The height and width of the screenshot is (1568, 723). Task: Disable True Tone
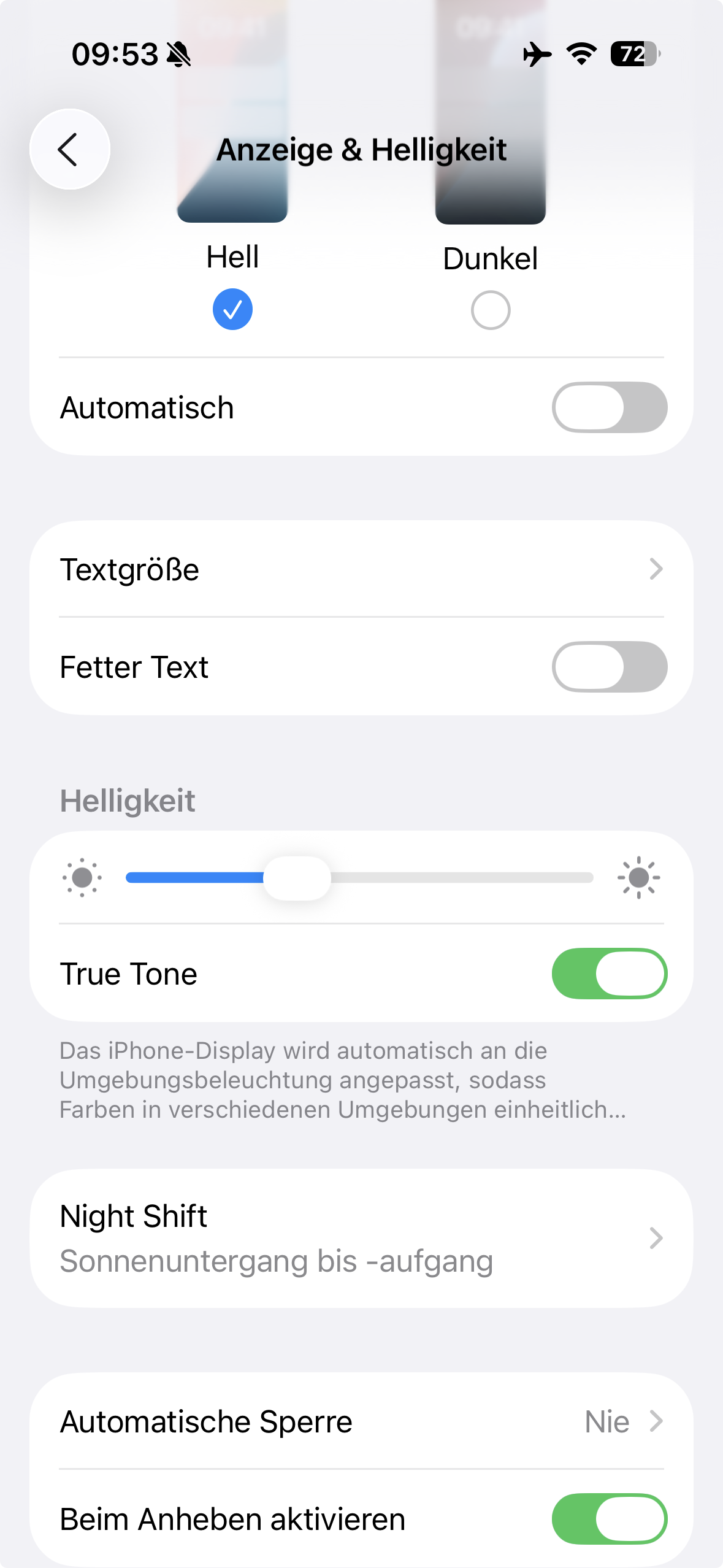(609, 974)
